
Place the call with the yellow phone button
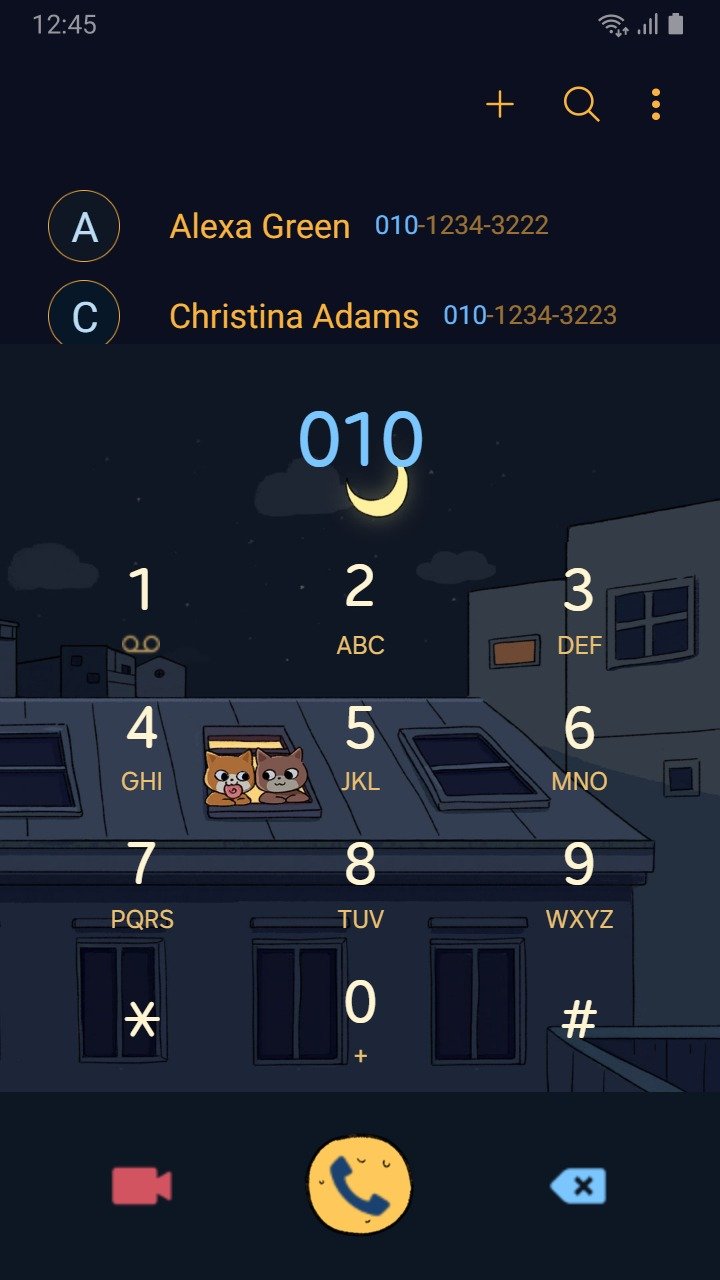360,1186
